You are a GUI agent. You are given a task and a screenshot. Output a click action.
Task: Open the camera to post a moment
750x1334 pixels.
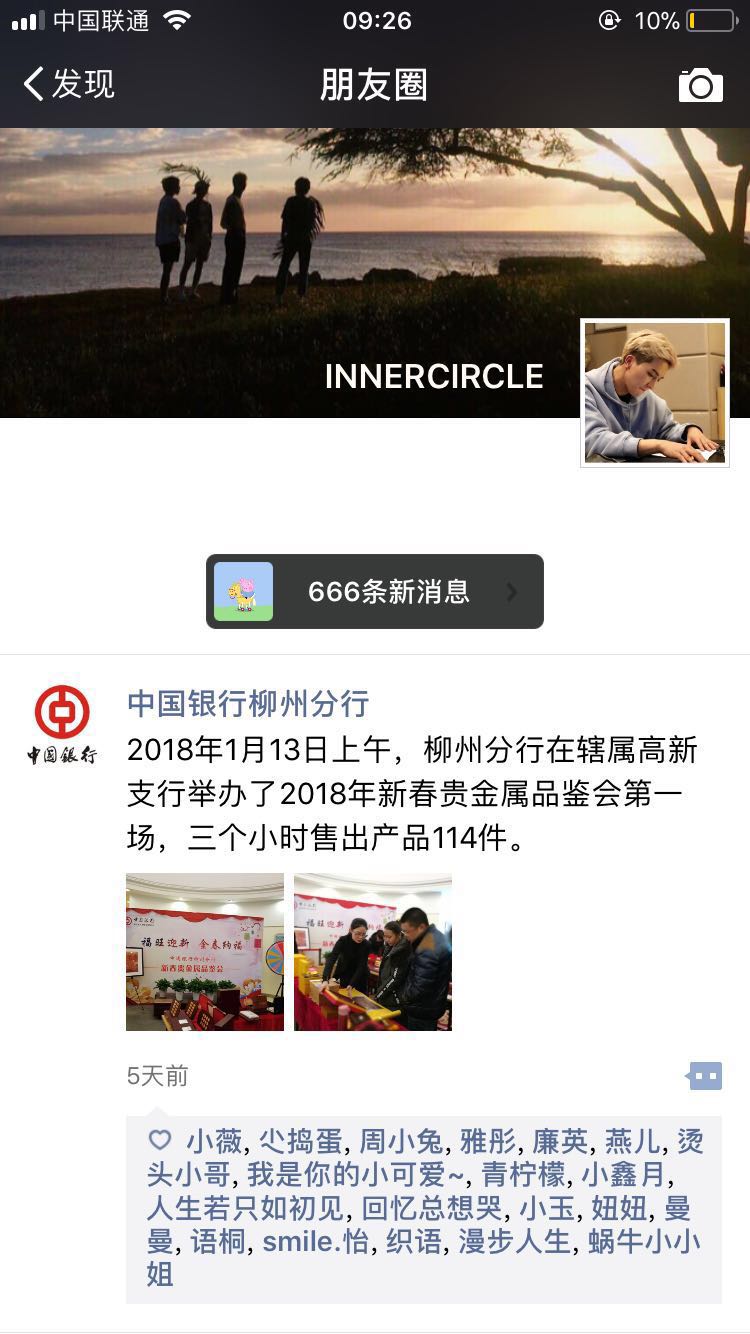(x=700, y=86)
